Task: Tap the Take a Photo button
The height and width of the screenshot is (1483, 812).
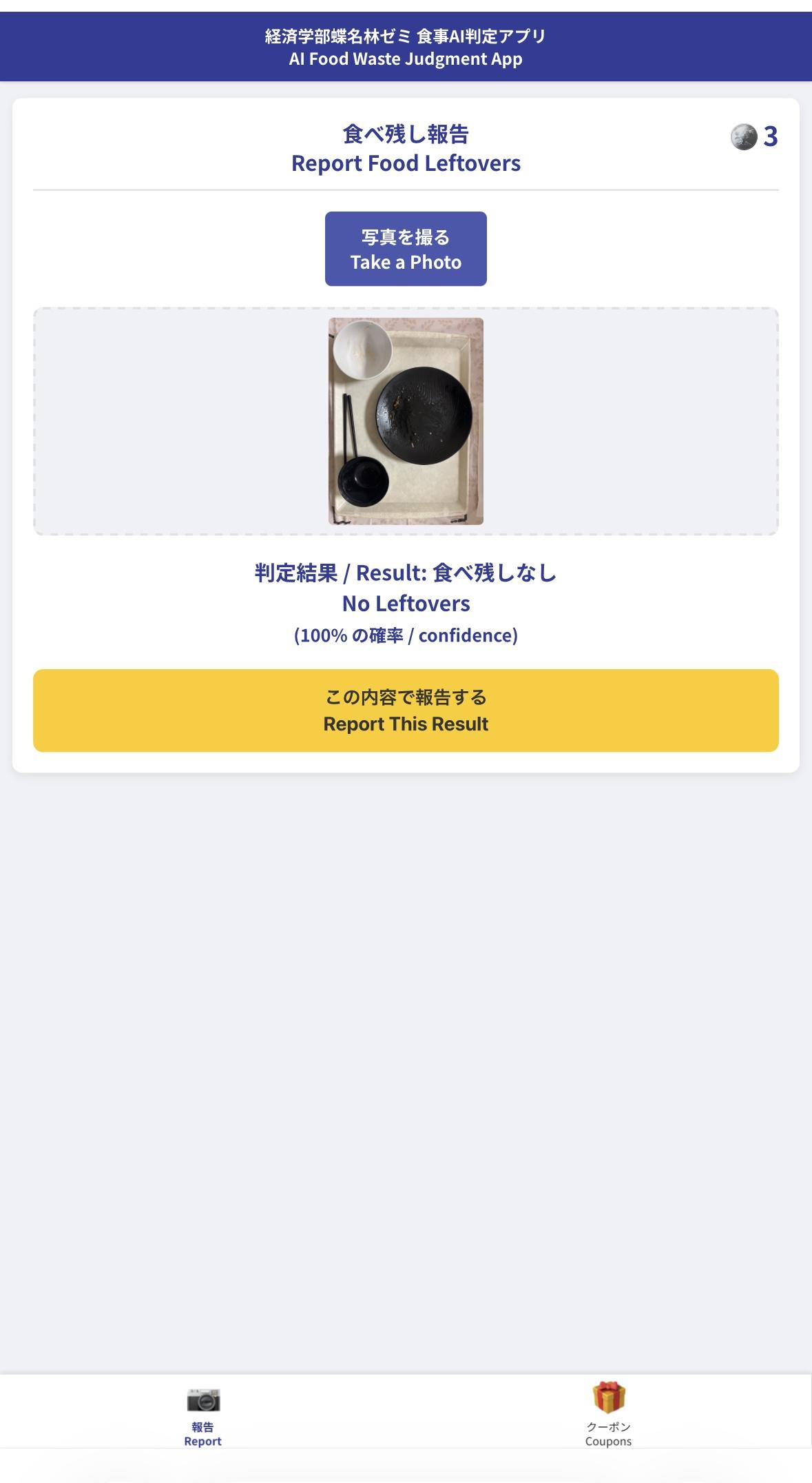Action: tap(406, 249)
